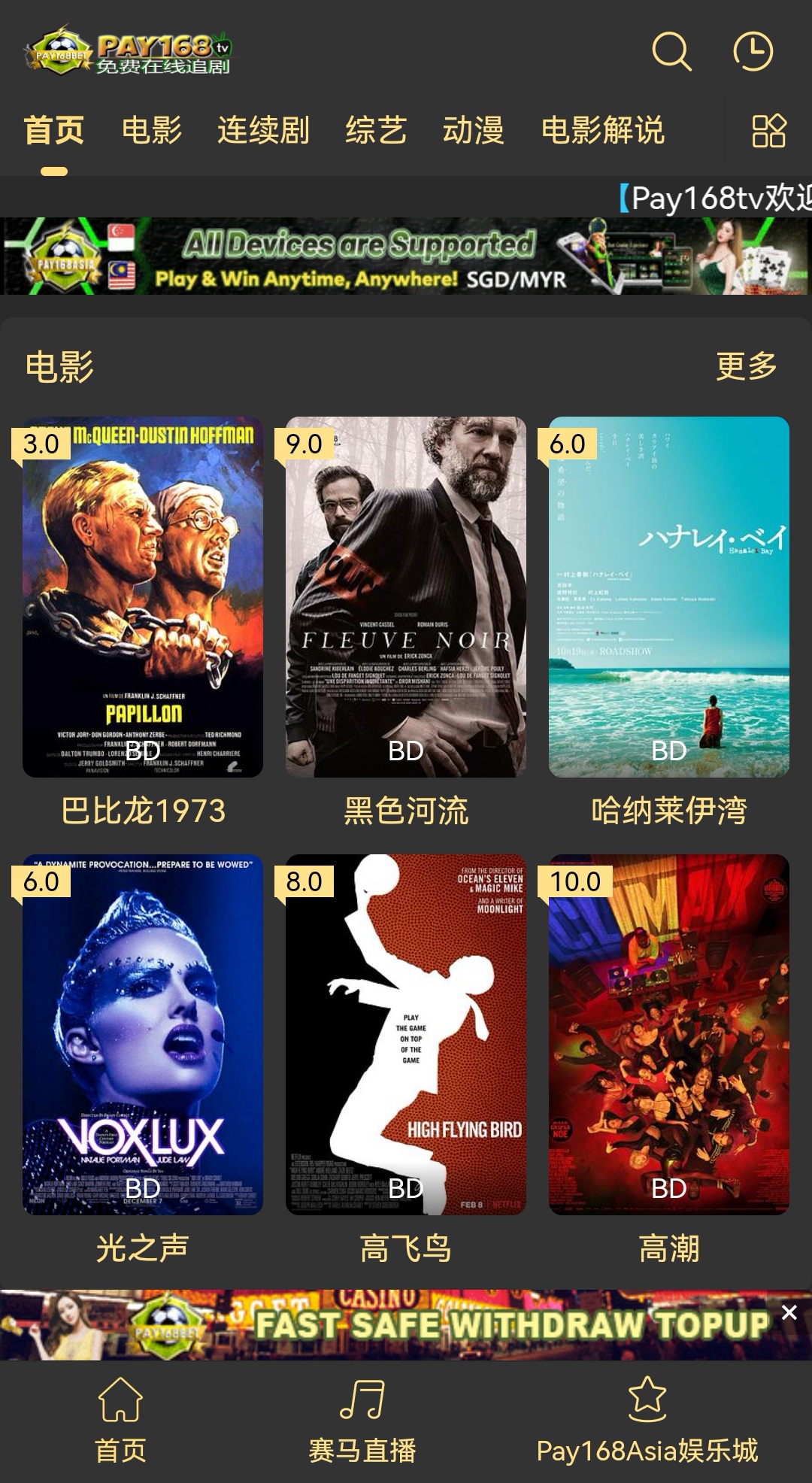Viewport: 812px width, 1483px height.
Task: Open the movie 黑色河流
Action: (406, 596)
